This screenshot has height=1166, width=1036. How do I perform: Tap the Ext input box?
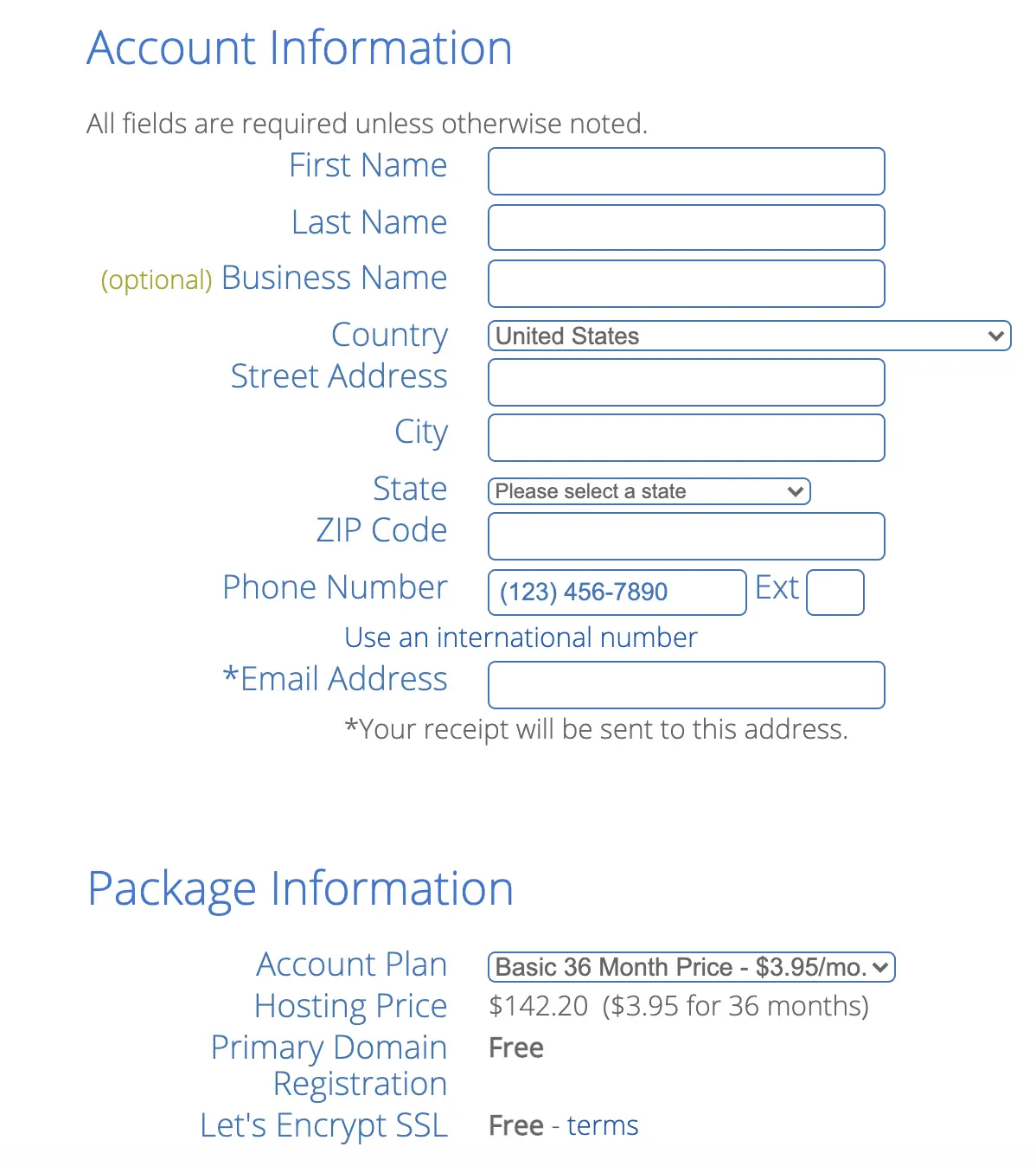[835, 593]
